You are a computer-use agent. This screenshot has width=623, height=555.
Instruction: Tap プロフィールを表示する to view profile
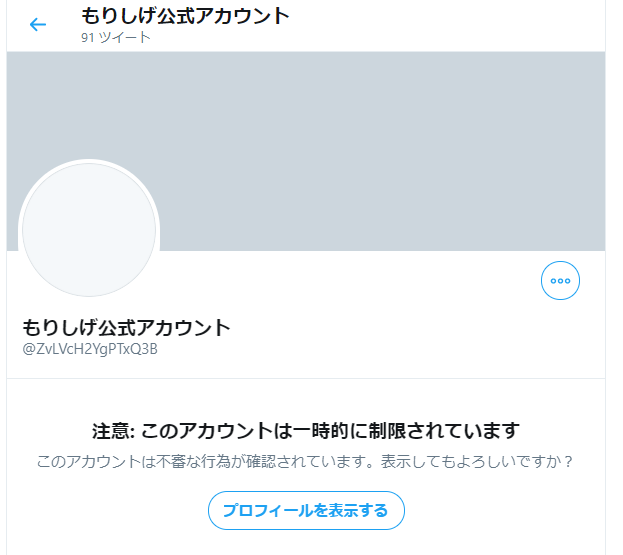tap(306, 510)
